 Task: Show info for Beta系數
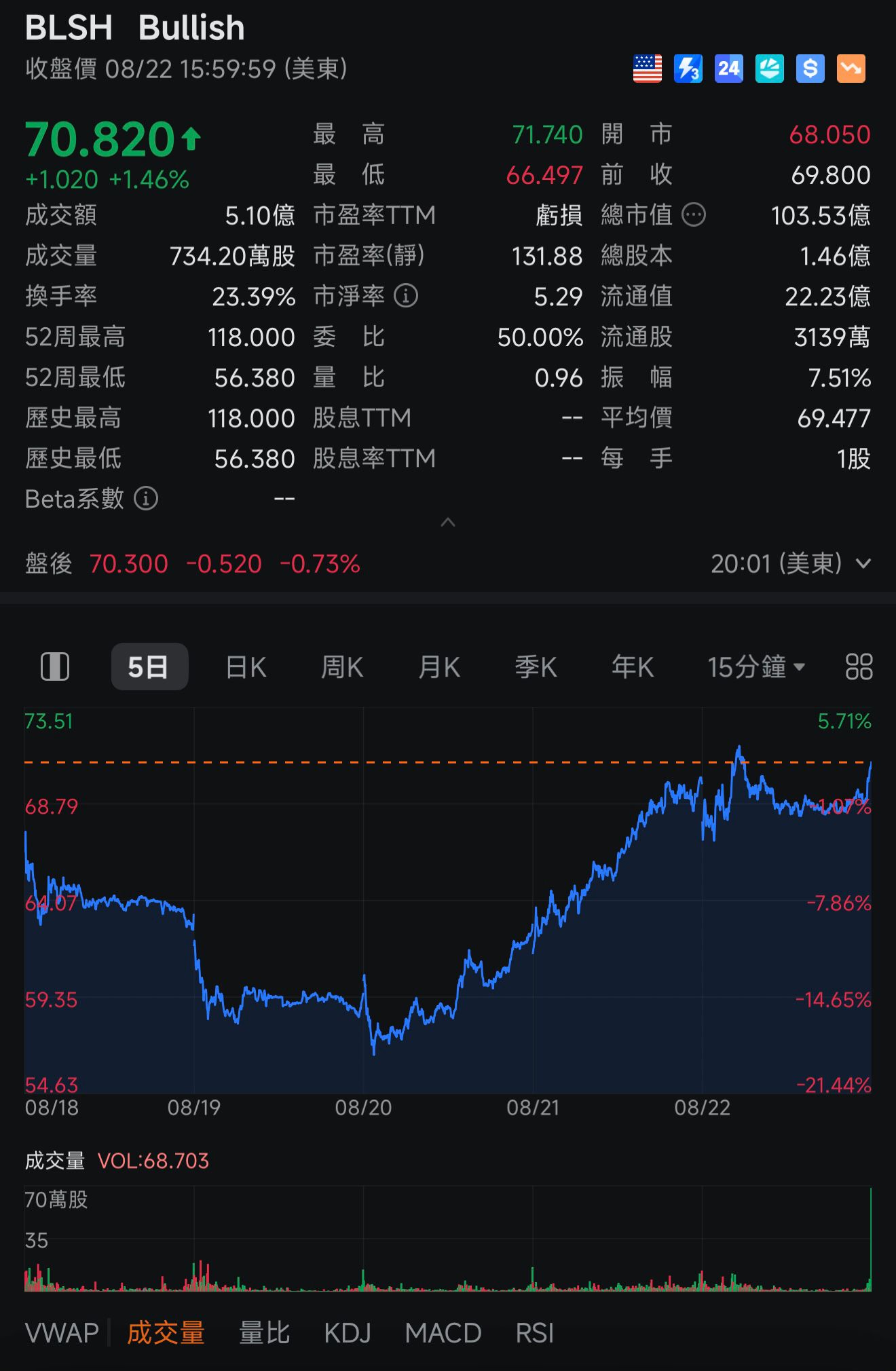coord(146,499)
